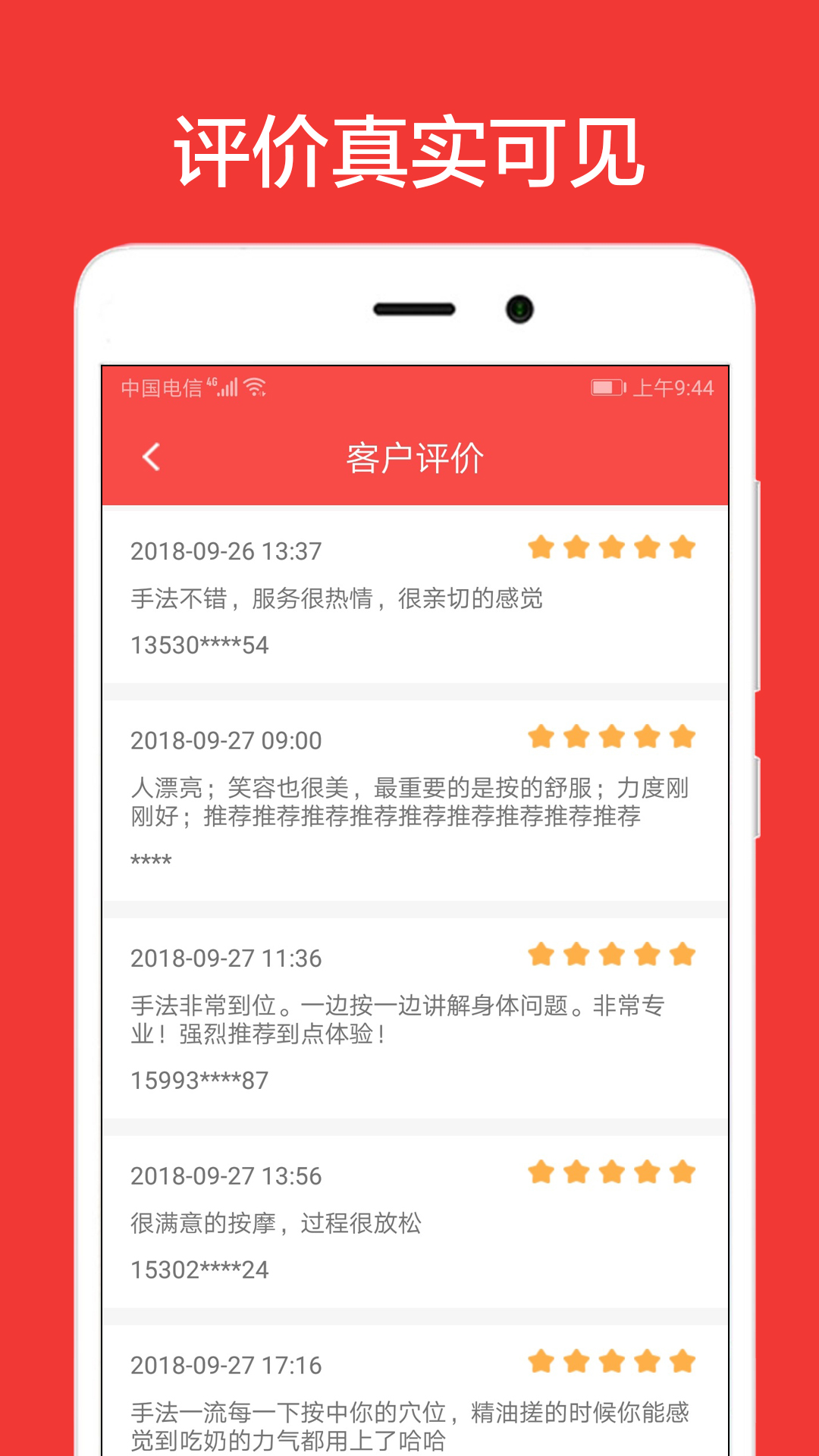This screenshot has width=819, height=1456.
Task: Tap the middle star of the 11:36 review rating
Action: tap(611, 954)
